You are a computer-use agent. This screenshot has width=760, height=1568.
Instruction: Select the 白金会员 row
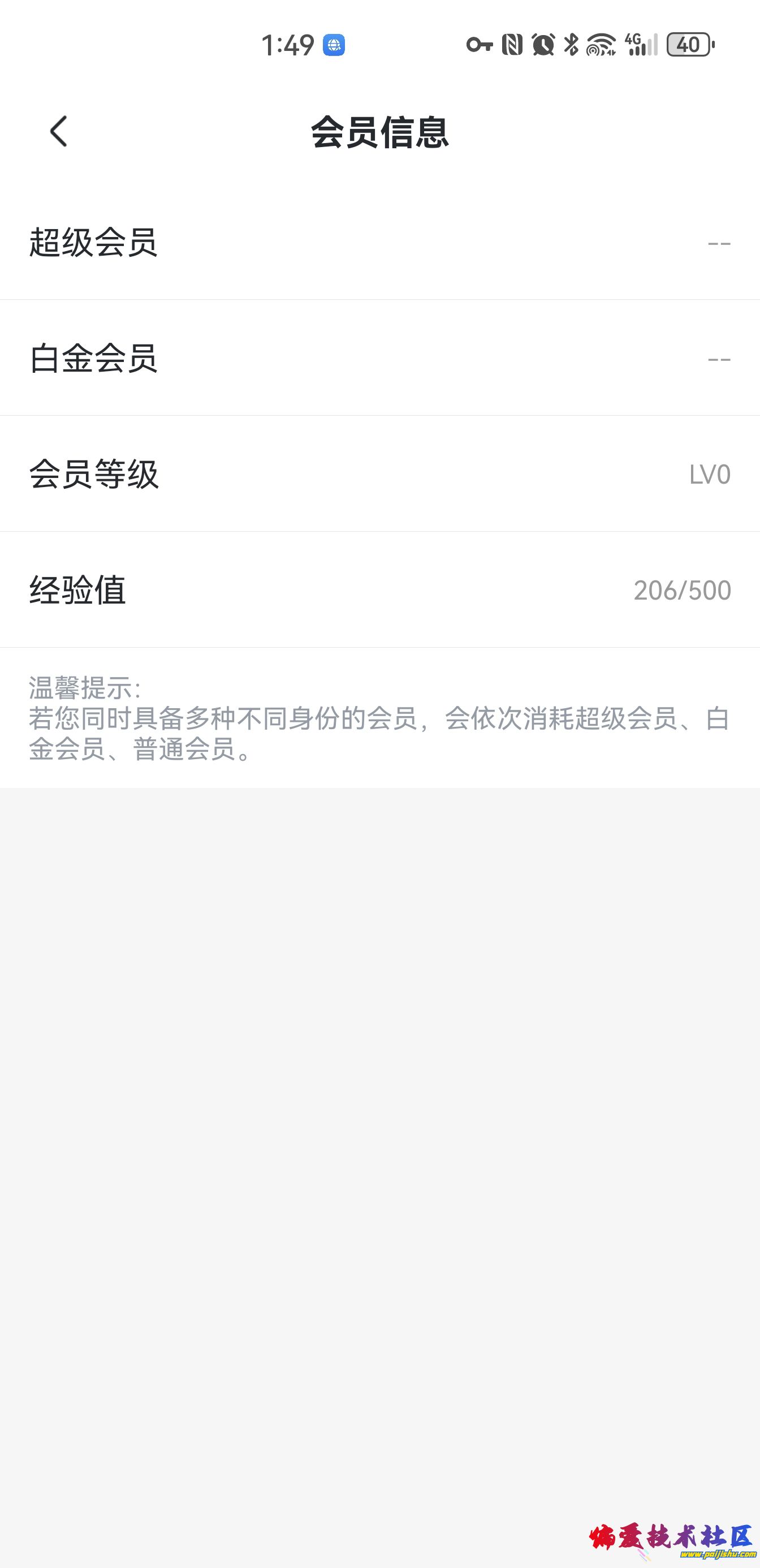click(94, 359)
